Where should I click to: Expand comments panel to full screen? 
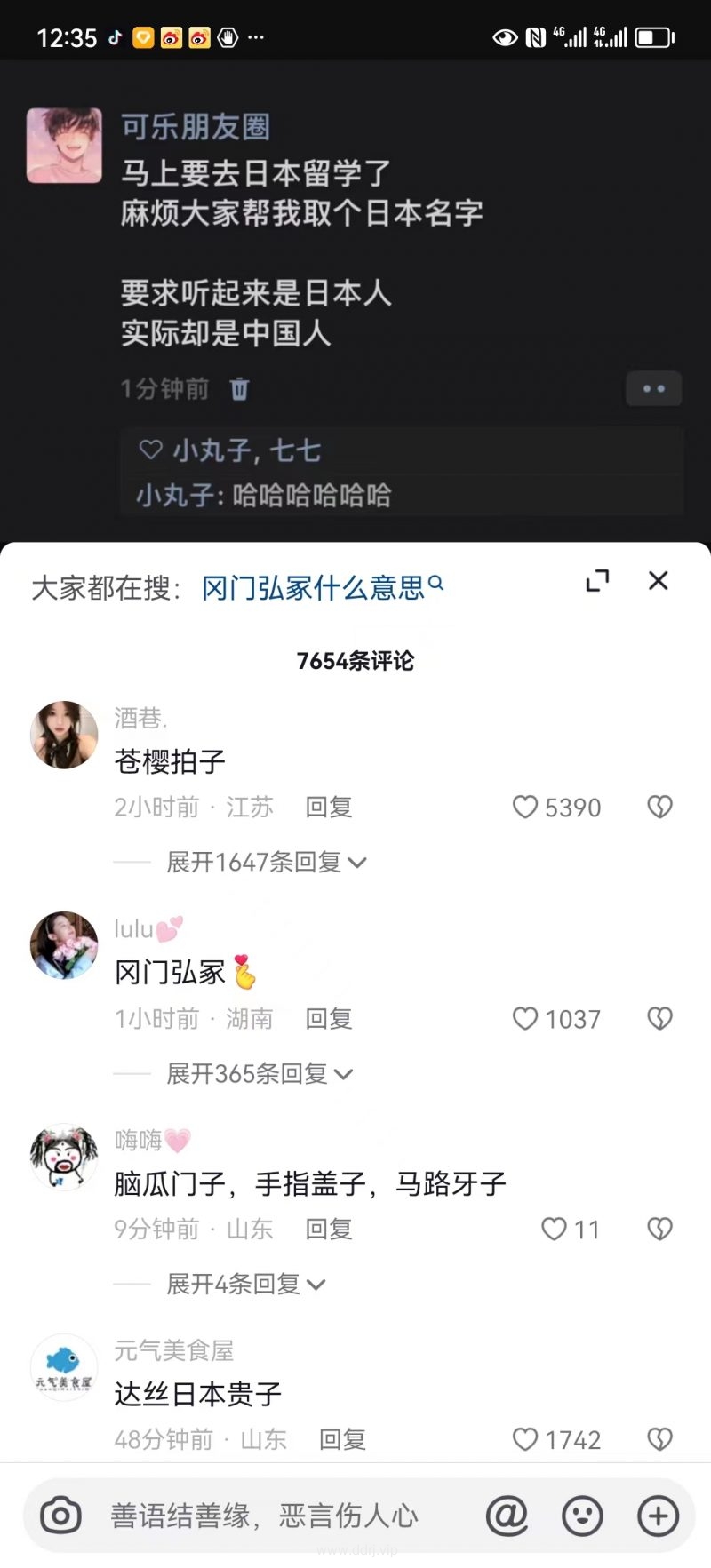597,581
